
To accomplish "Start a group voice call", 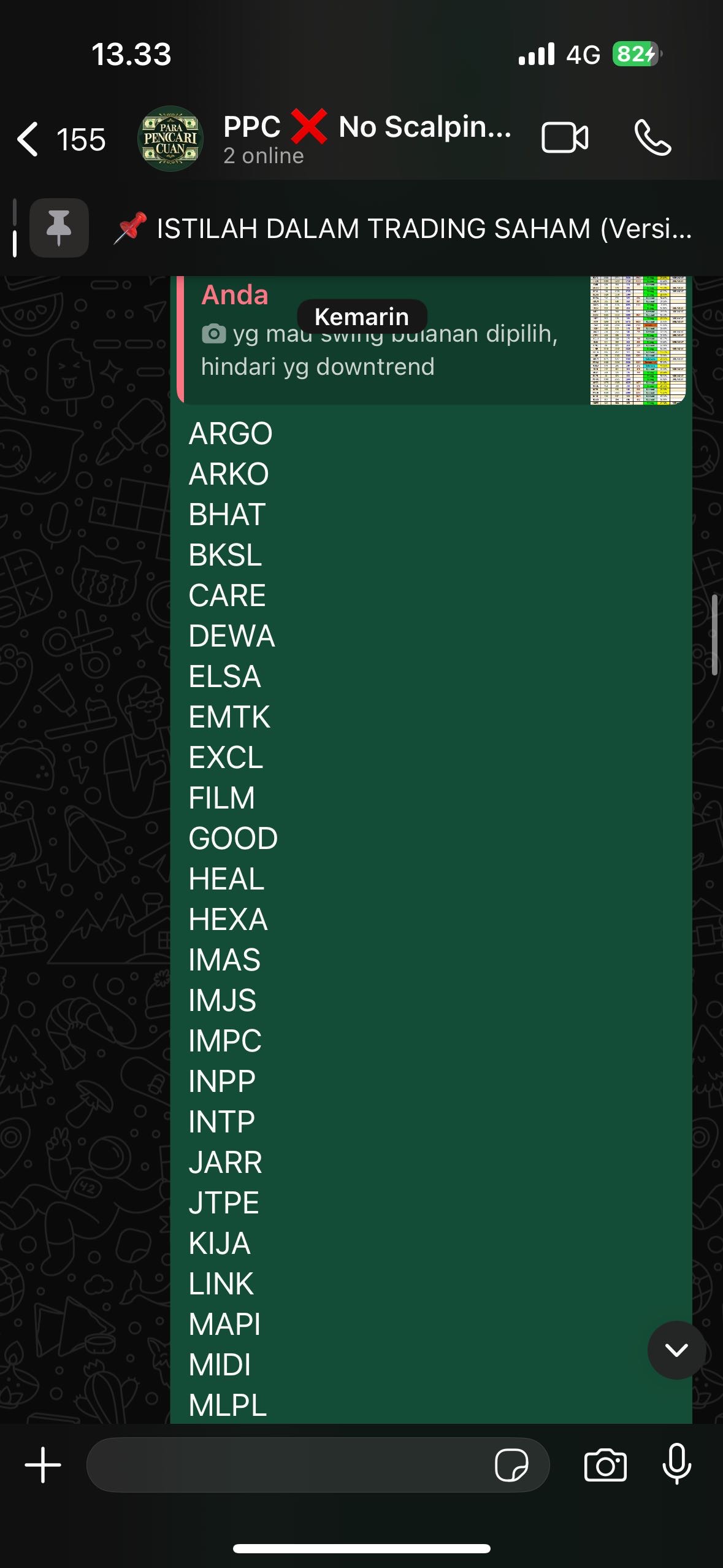I will coord(652,137).
